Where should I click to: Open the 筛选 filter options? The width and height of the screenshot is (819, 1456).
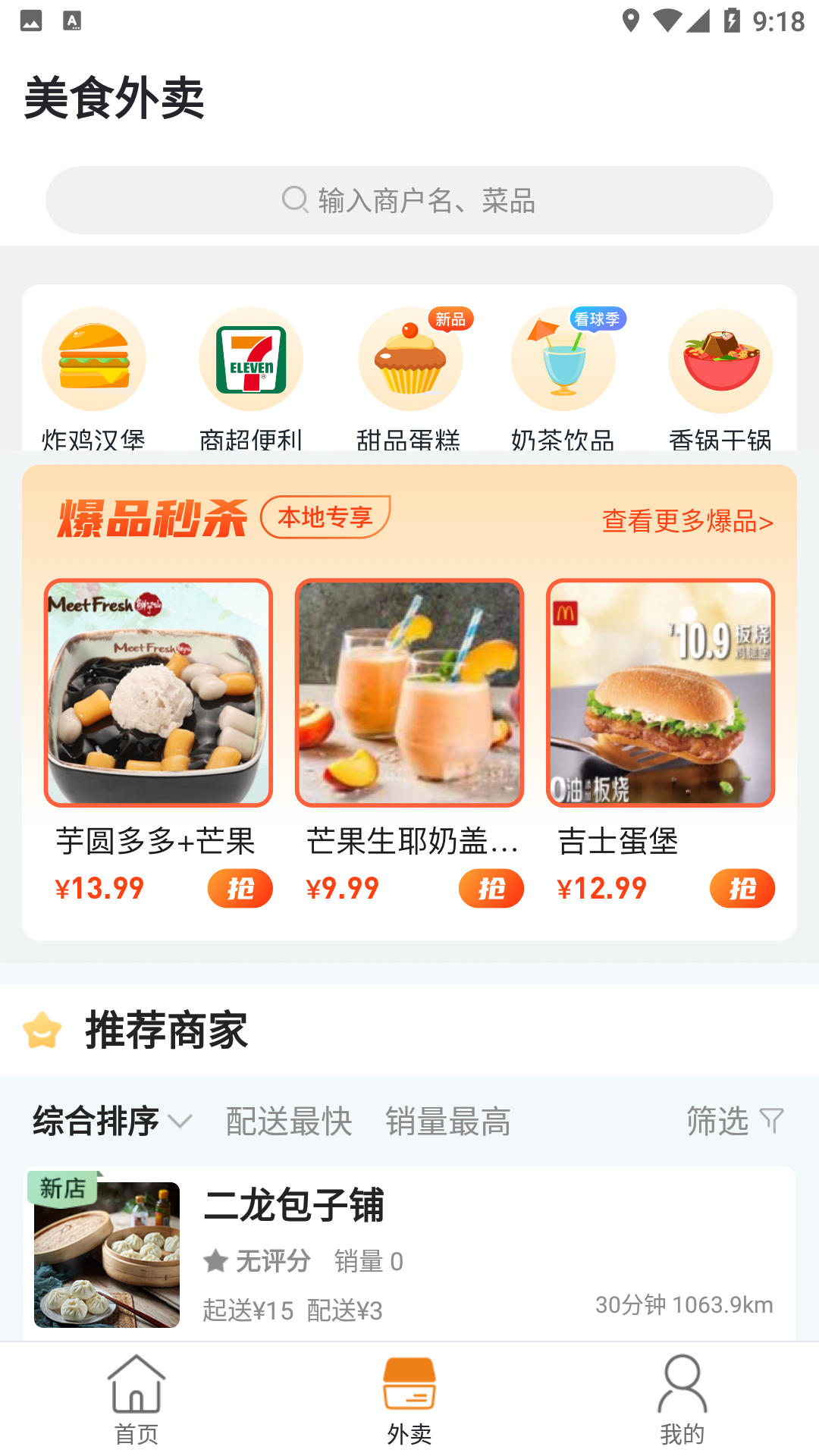point(733,1121)
